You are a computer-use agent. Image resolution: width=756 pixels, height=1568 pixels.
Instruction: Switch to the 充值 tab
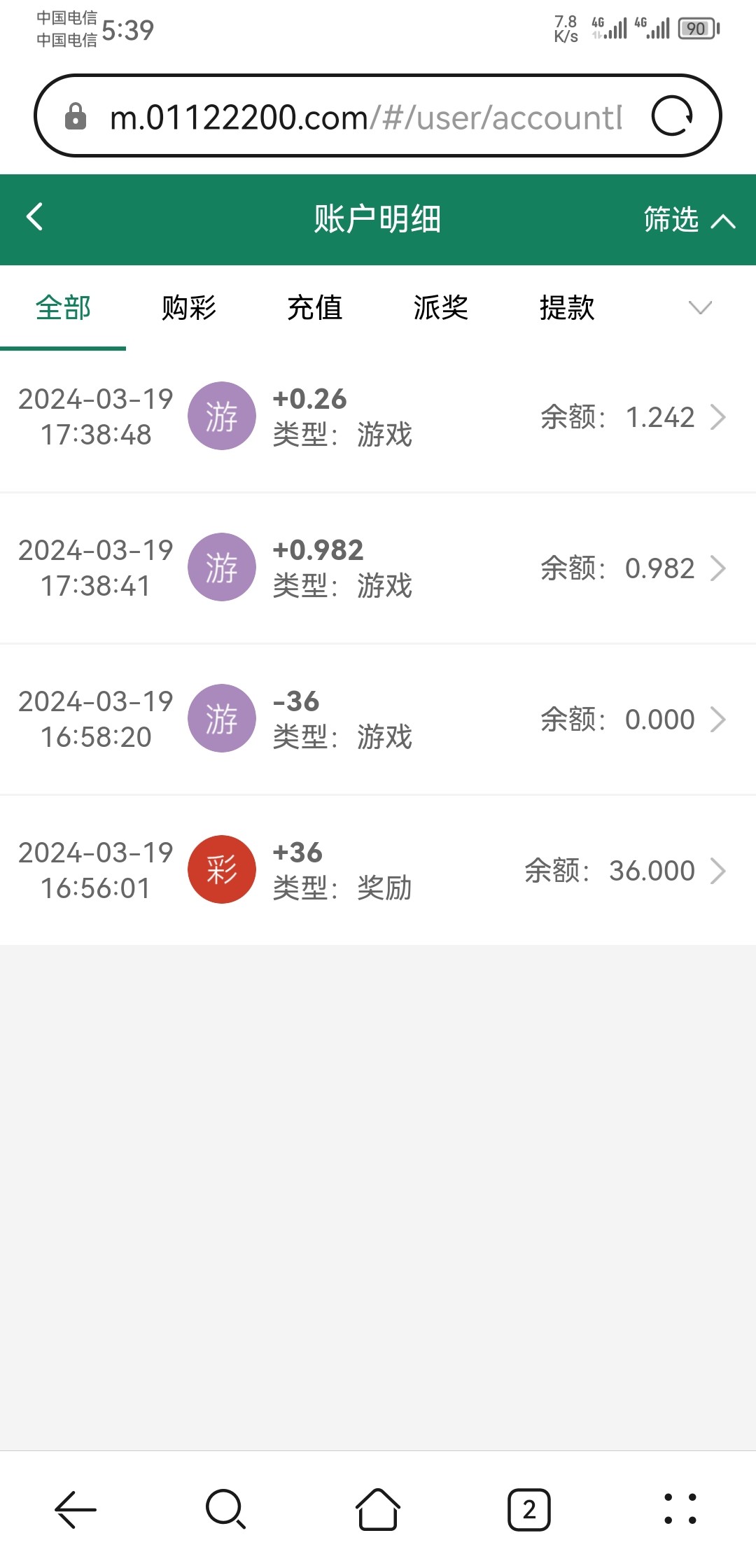315,308
